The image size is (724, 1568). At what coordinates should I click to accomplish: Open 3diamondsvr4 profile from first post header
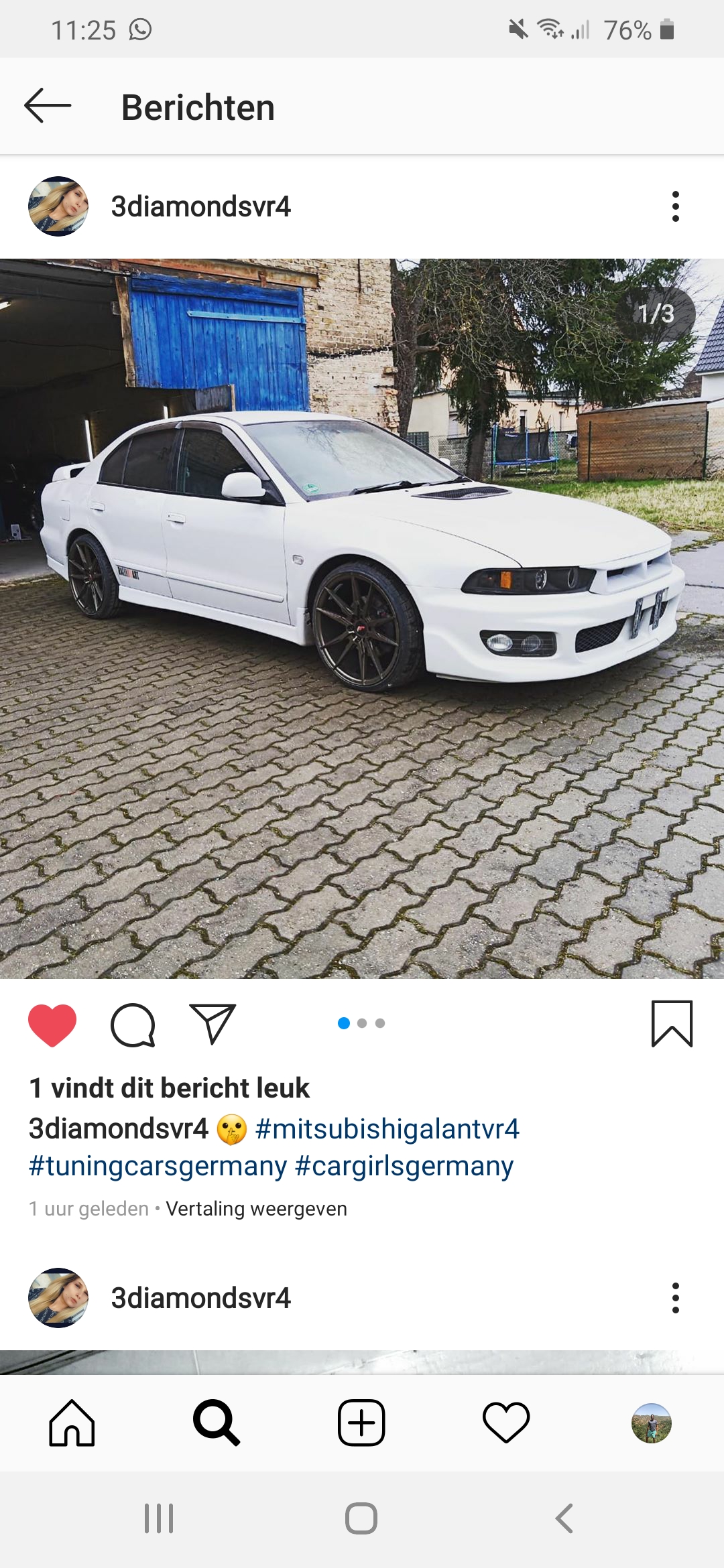(x=200, y=206)
